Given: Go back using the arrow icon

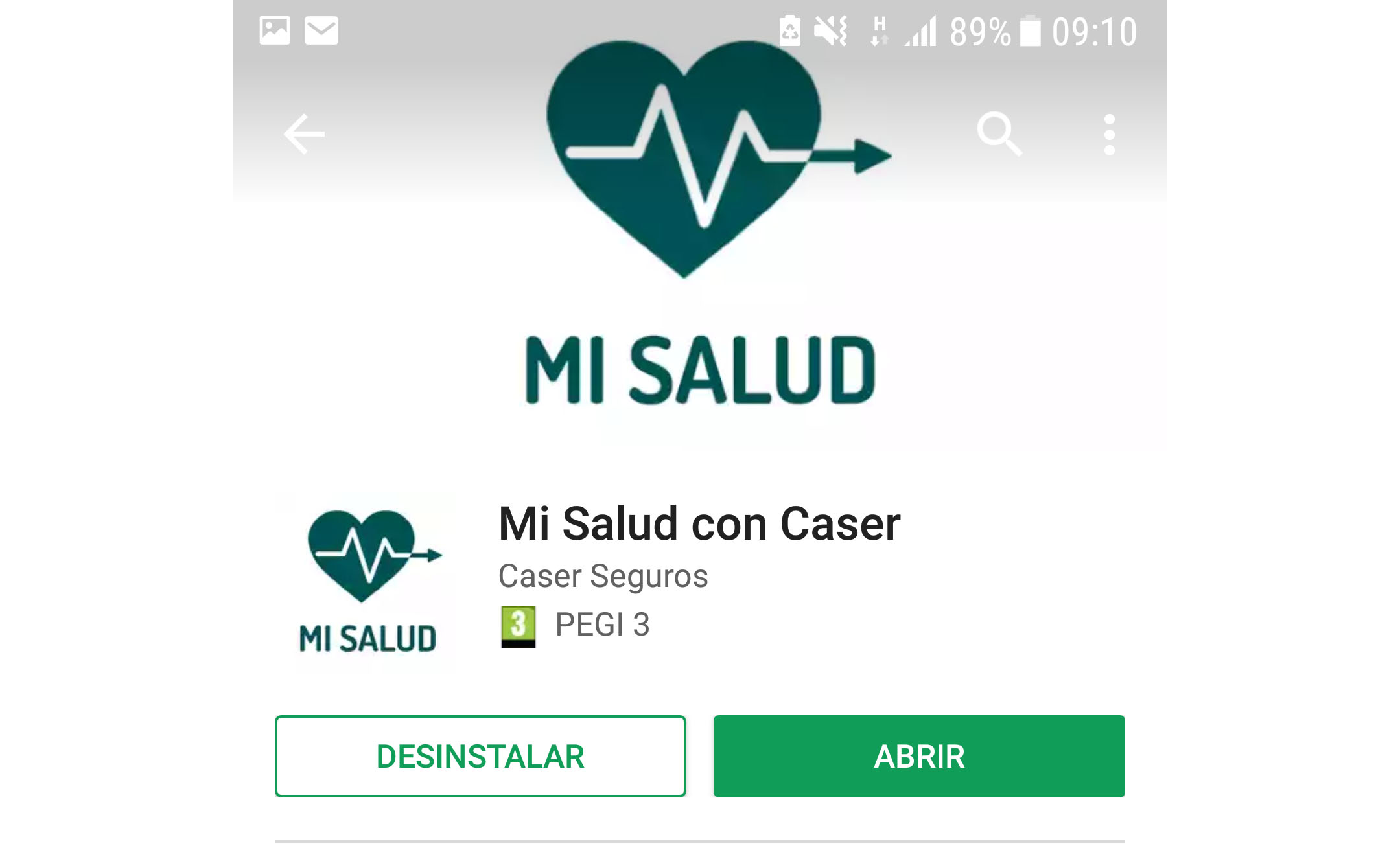Looking at the screenshot, I should [x=304, y=134].
